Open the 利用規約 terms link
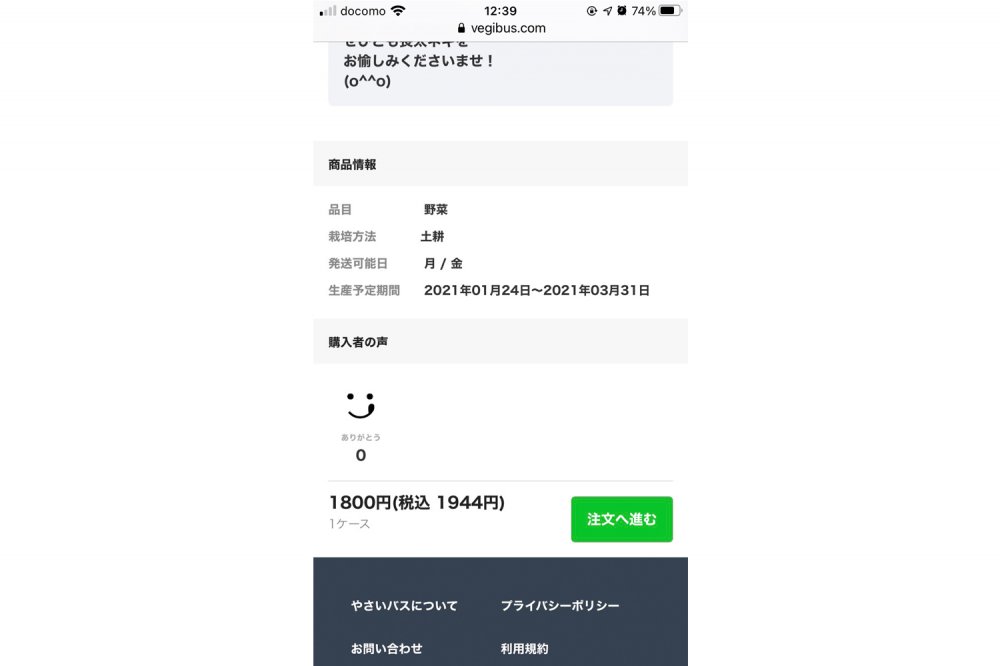 click(524, 648)
